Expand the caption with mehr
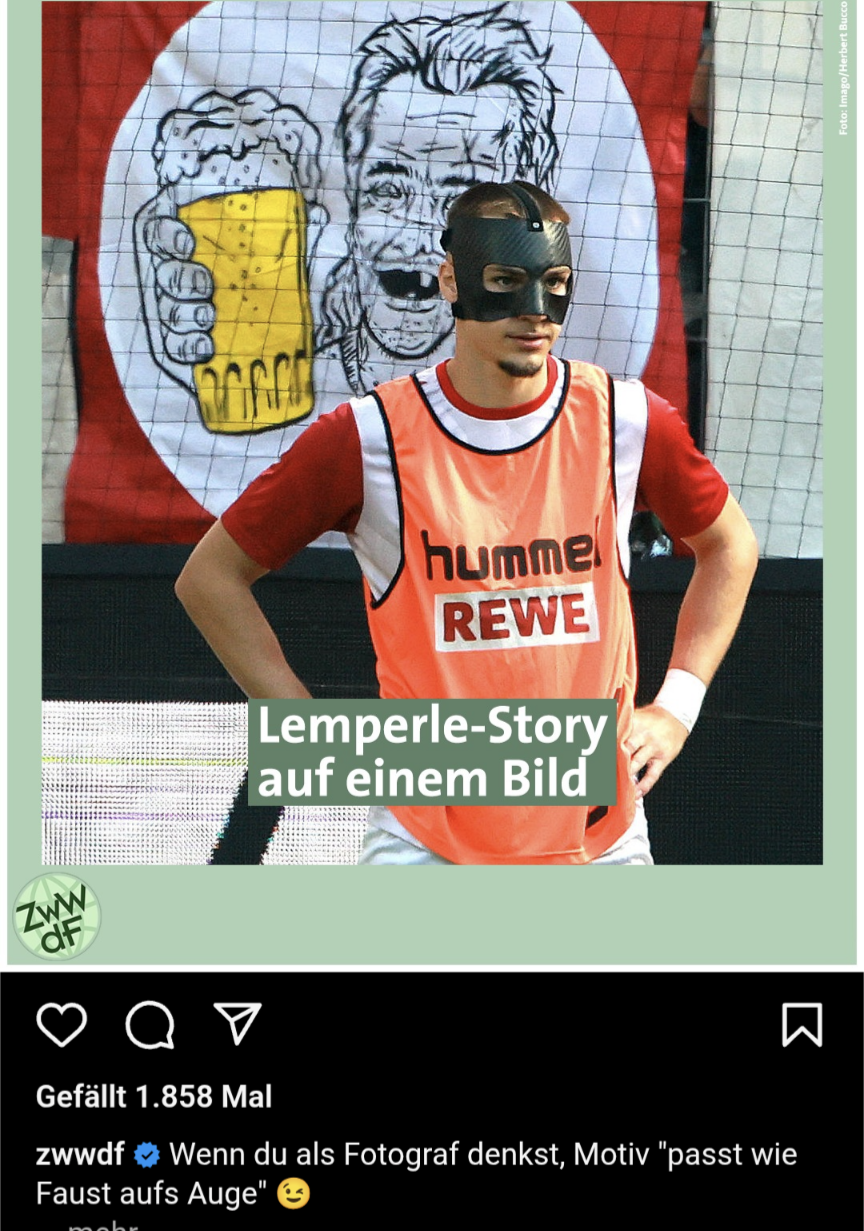Image resolution: width=864 pixels, height=1231 pixels. pyautogui.click(x=102, y=1225)
